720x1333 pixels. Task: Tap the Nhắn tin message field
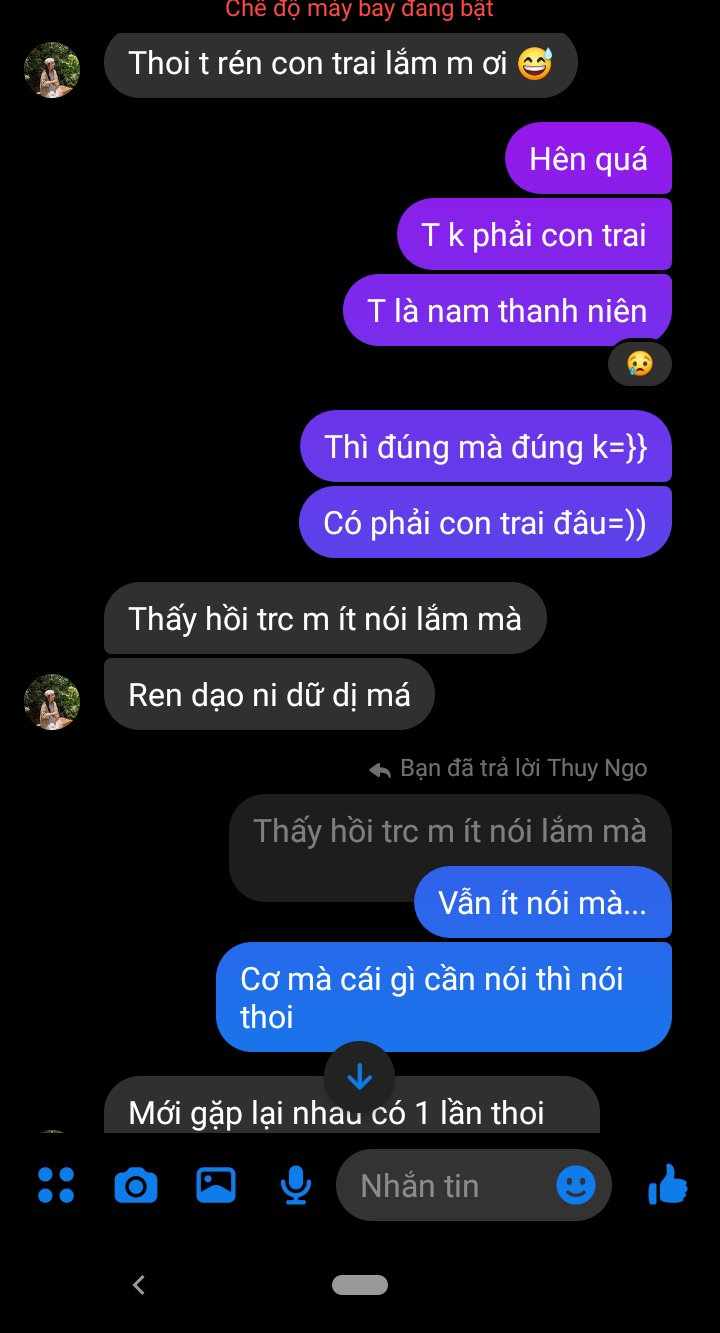click(x=440, y=1186)
